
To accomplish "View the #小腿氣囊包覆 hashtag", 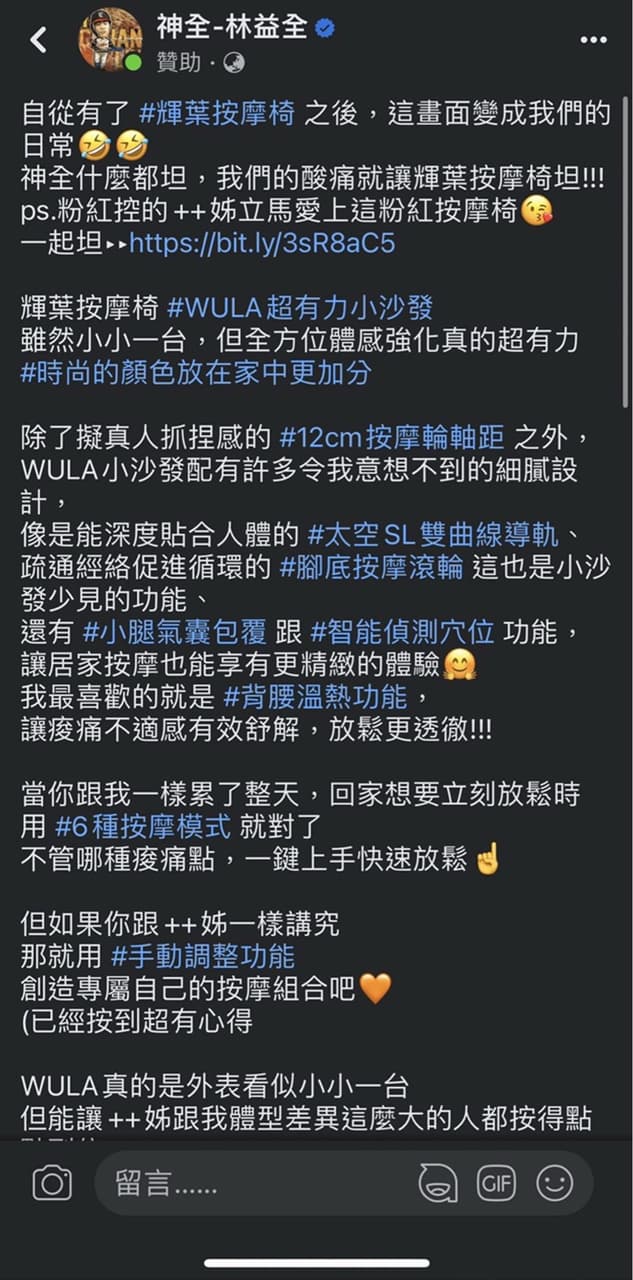I will tap(174, 631).
